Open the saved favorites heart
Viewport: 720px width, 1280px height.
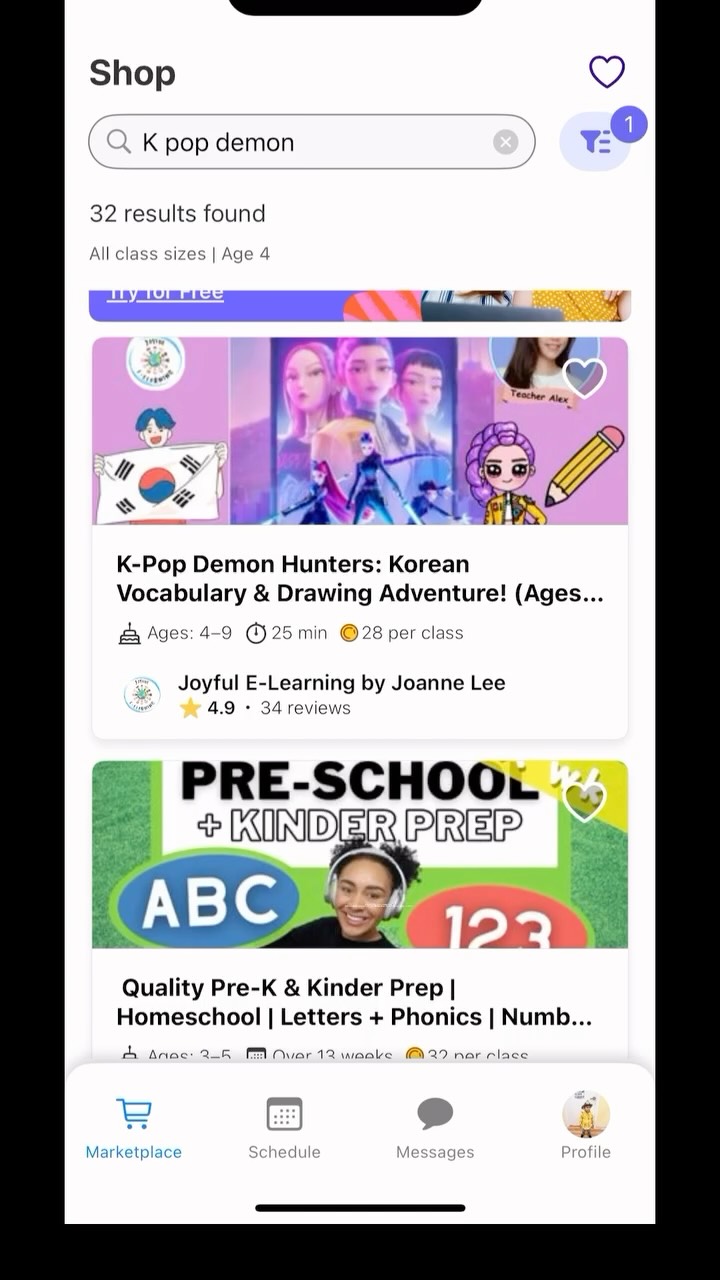(606, 72)
